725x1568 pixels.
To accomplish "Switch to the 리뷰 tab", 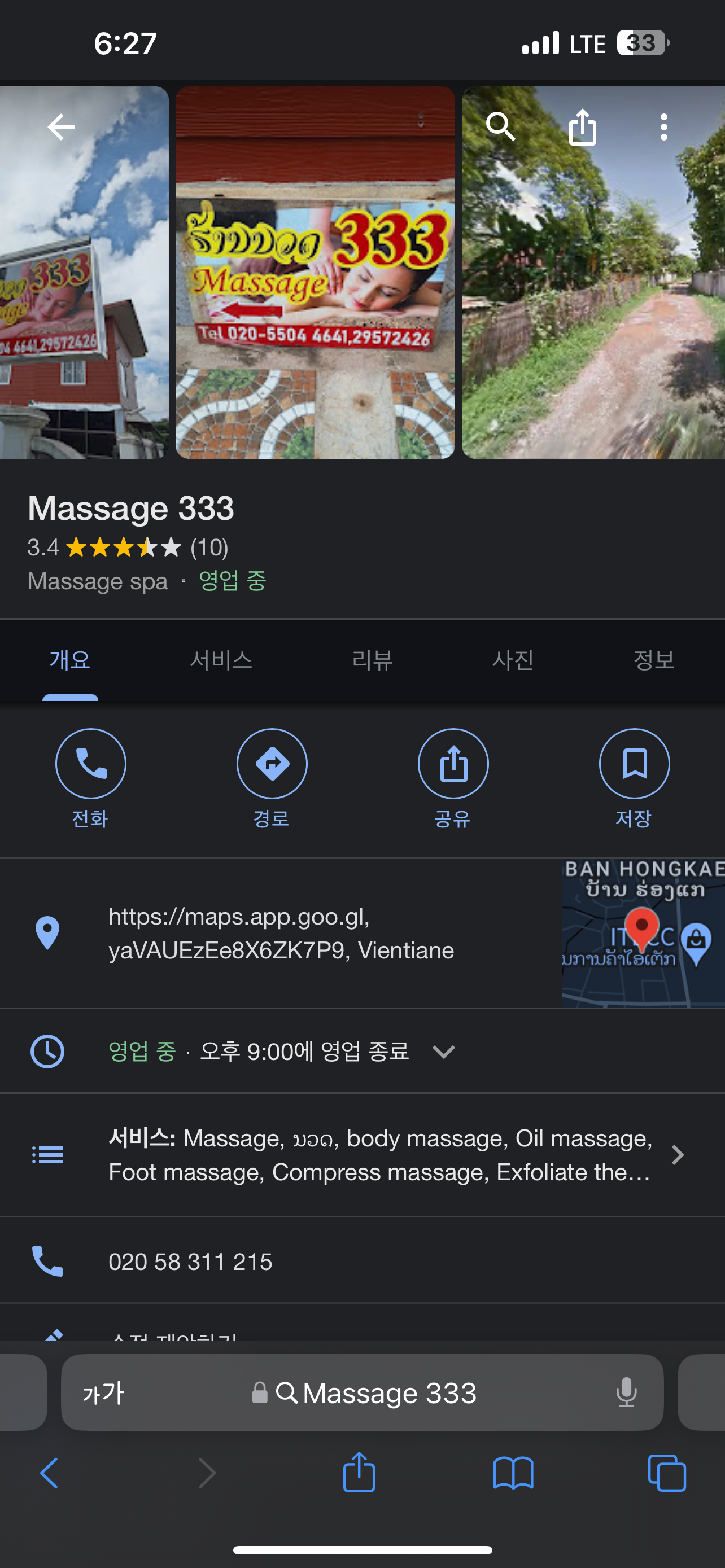I will (373, 660).
